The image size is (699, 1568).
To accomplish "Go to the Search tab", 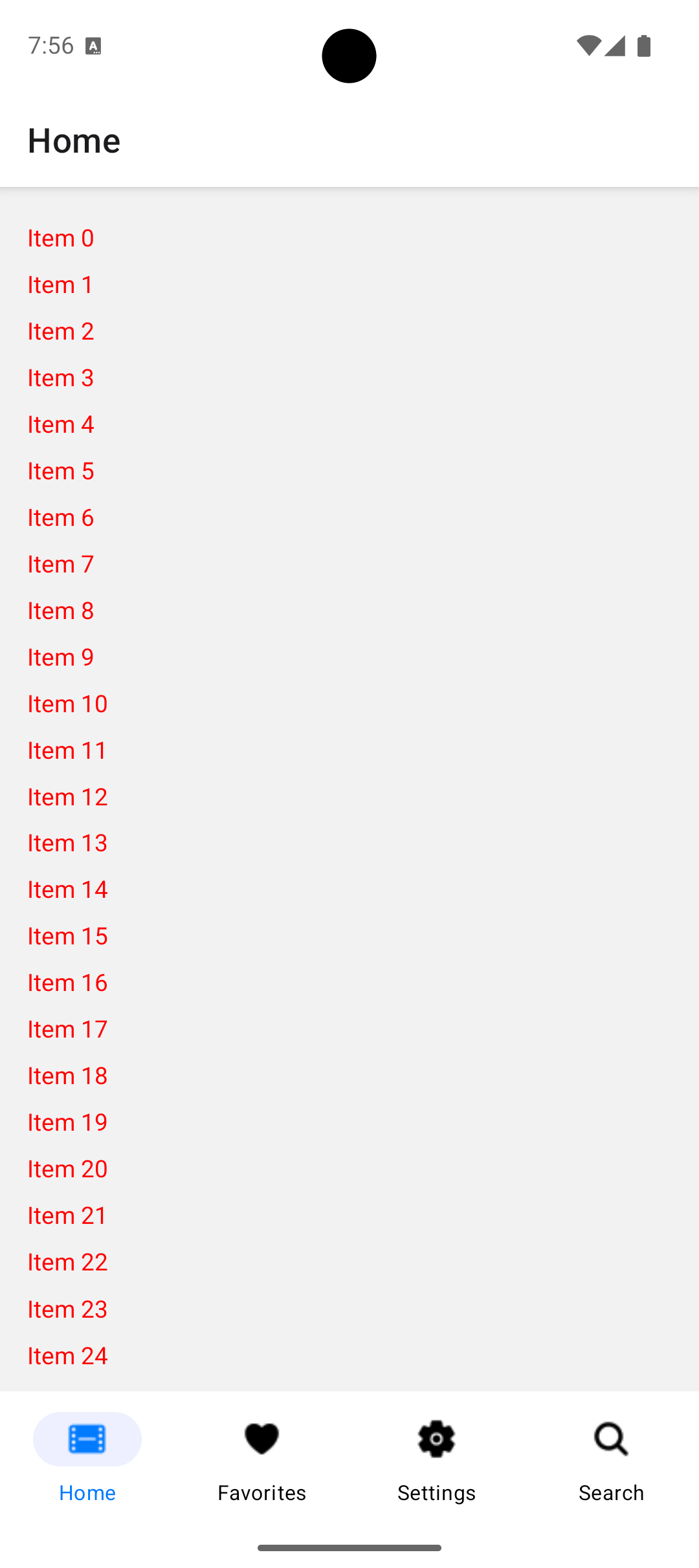I will [x=611, y=1459].
